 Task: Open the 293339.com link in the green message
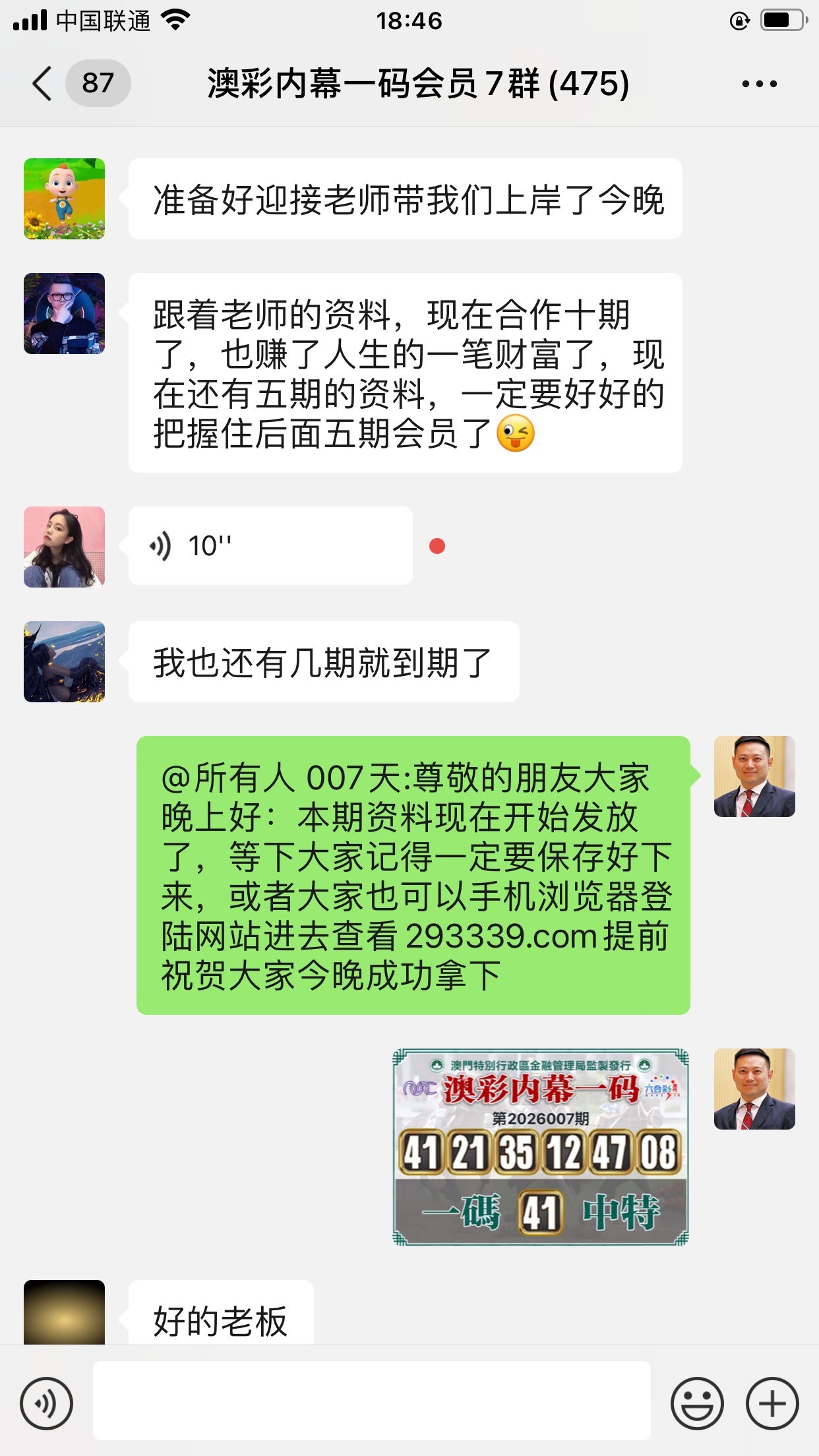[x=501, y=936]
